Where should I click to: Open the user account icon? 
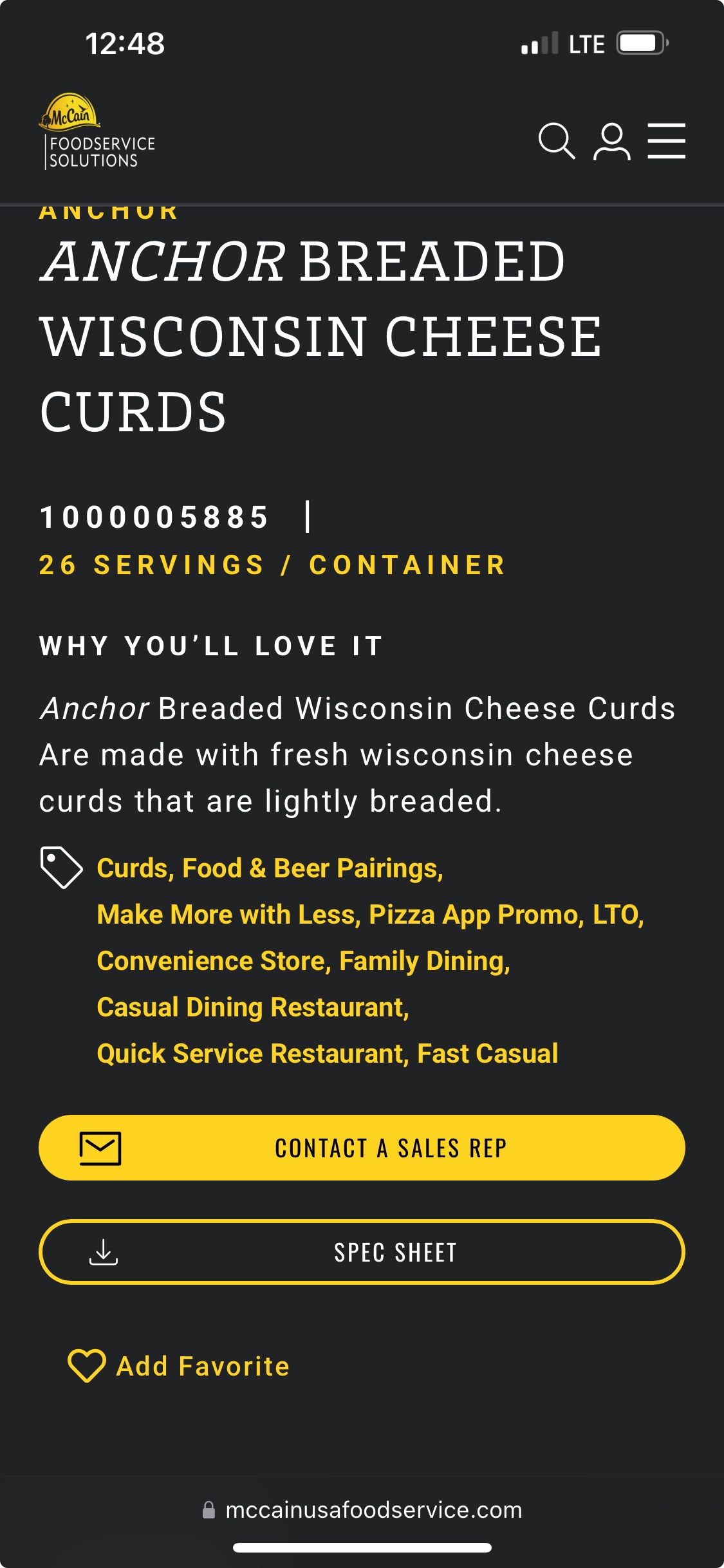click(x=611, y=141)
